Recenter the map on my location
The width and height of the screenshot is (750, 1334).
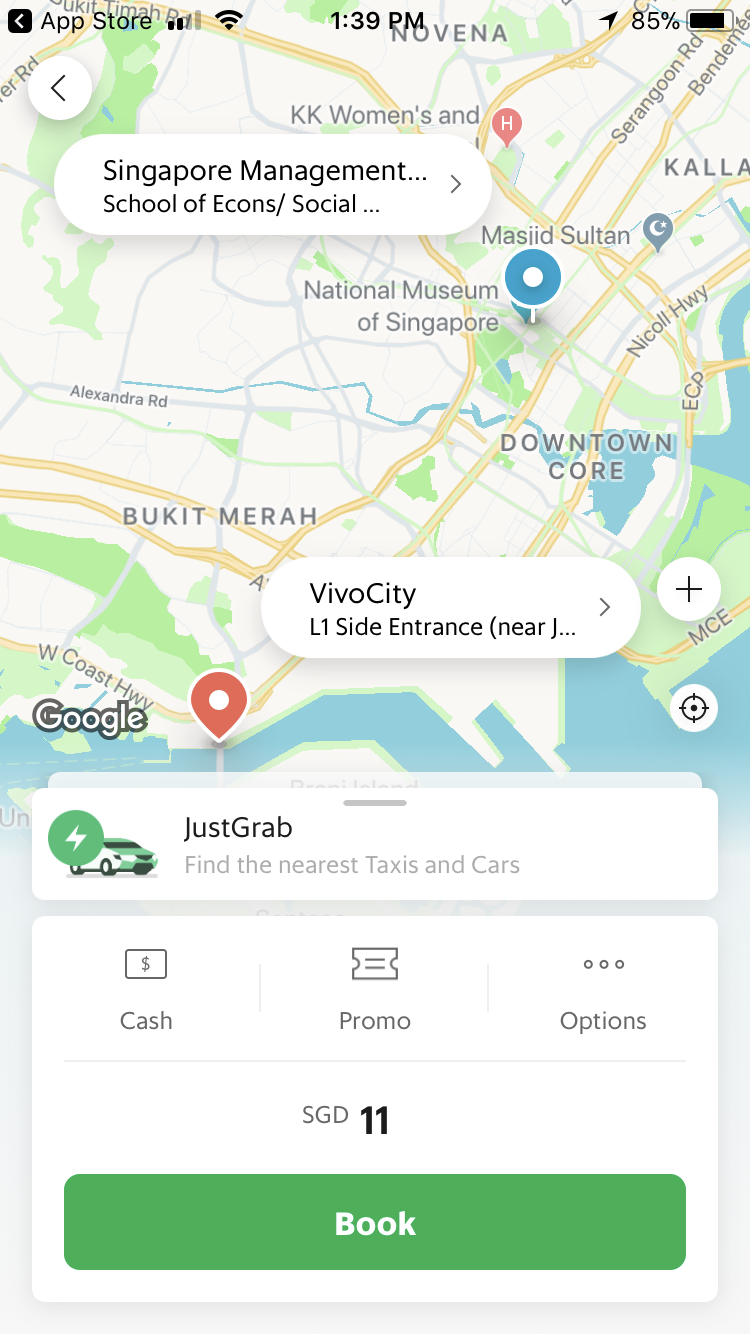click(693, 709)
